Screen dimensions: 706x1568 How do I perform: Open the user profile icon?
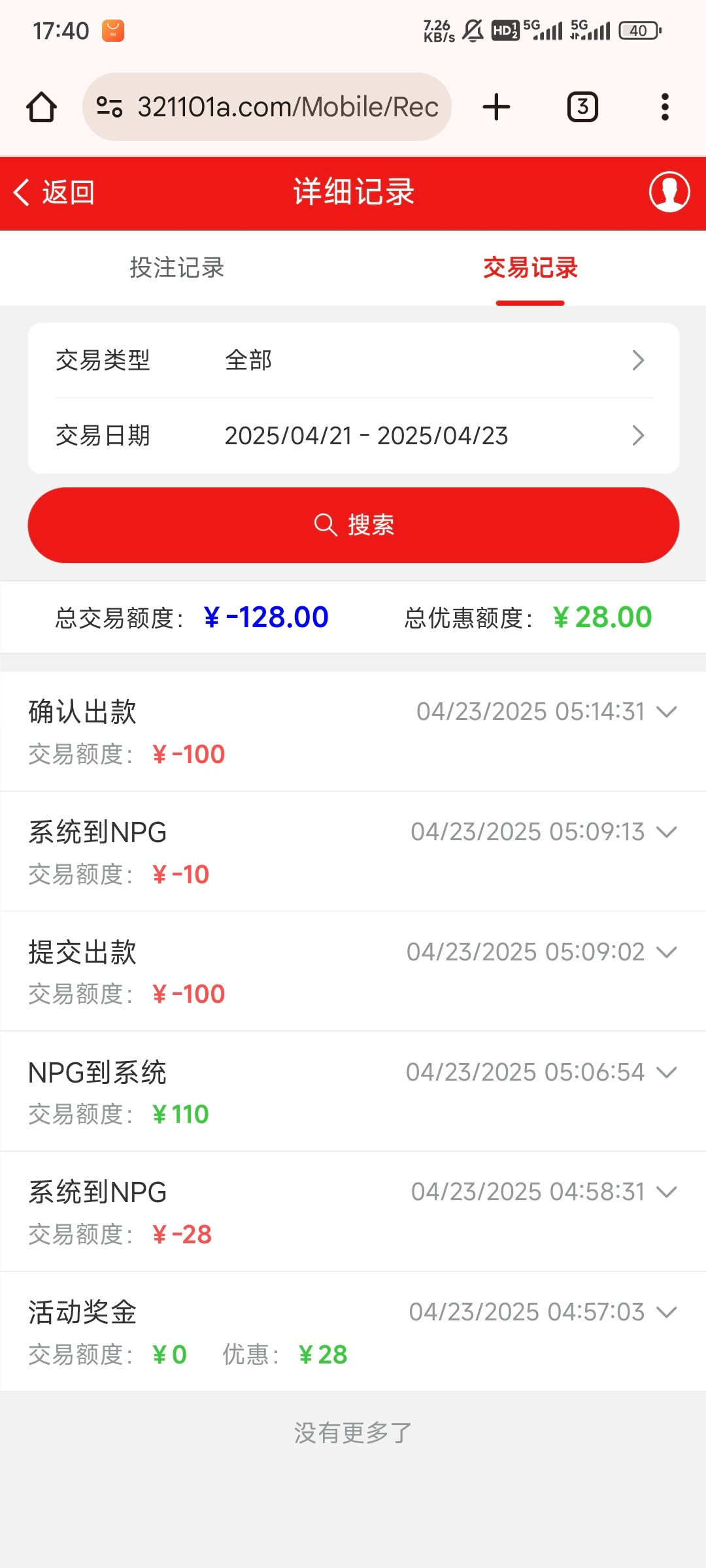coord(669,192)
